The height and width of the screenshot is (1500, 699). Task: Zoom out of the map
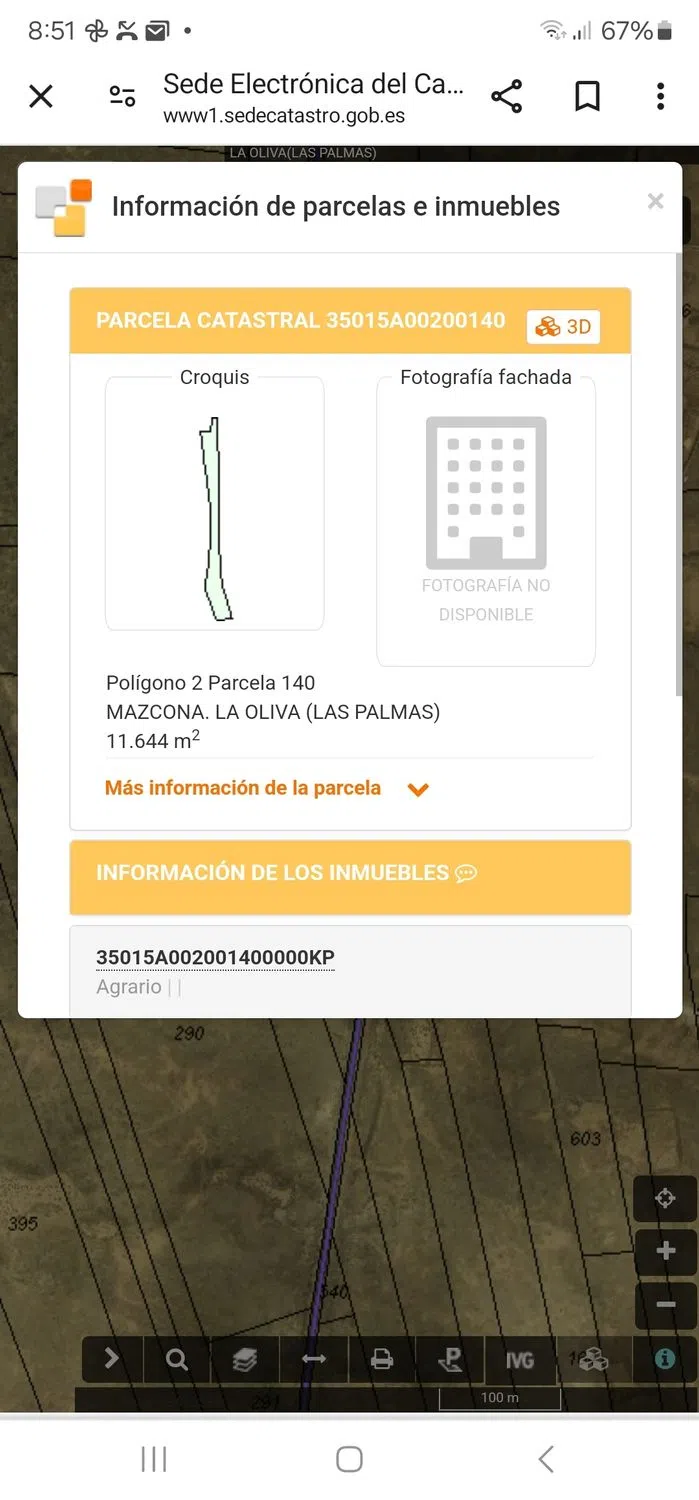[665, 1304]
